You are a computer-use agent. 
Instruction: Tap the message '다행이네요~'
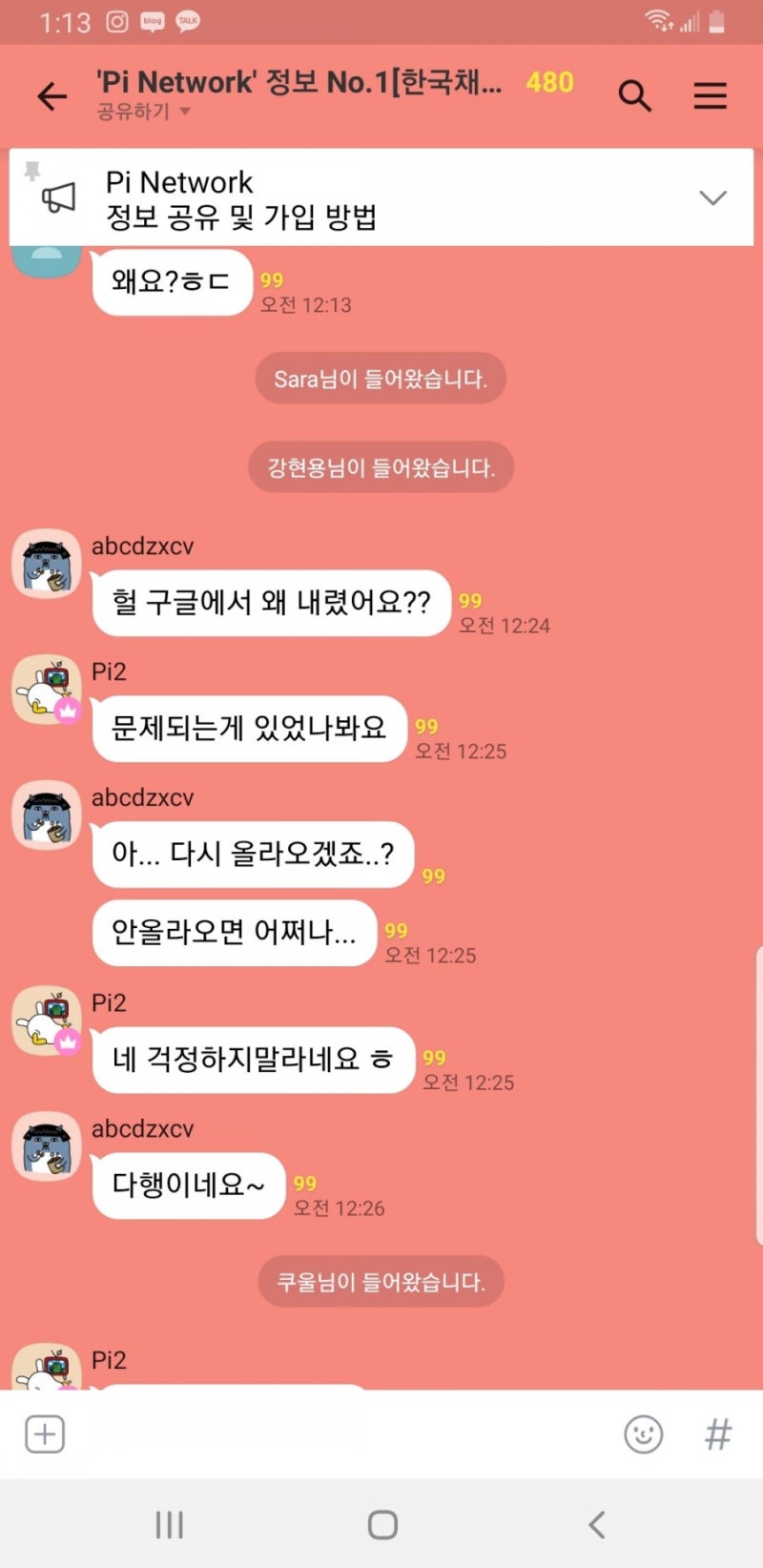187,1186
